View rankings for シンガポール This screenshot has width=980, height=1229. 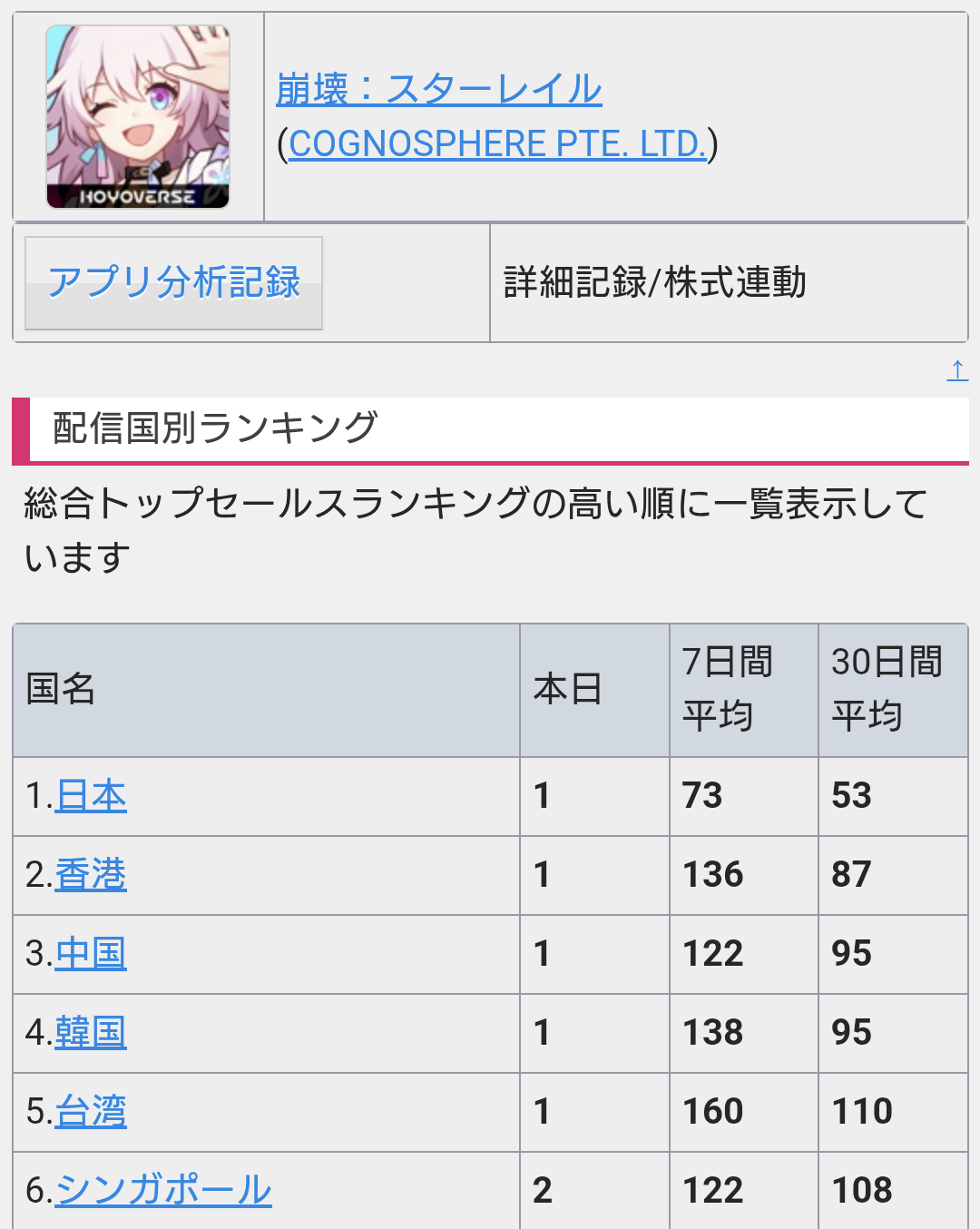[x=163, y=1190]
